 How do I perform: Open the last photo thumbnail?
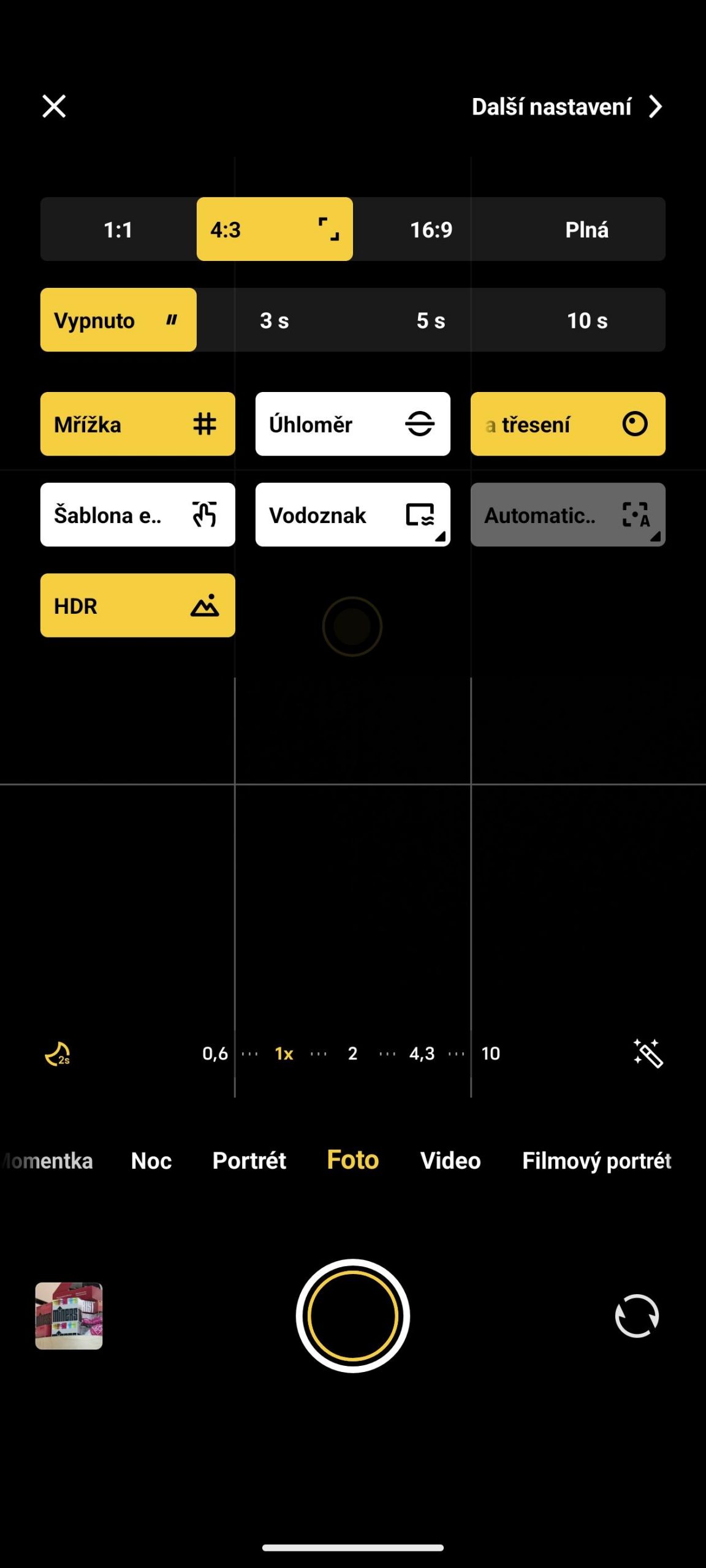[x=69, y=1316]
